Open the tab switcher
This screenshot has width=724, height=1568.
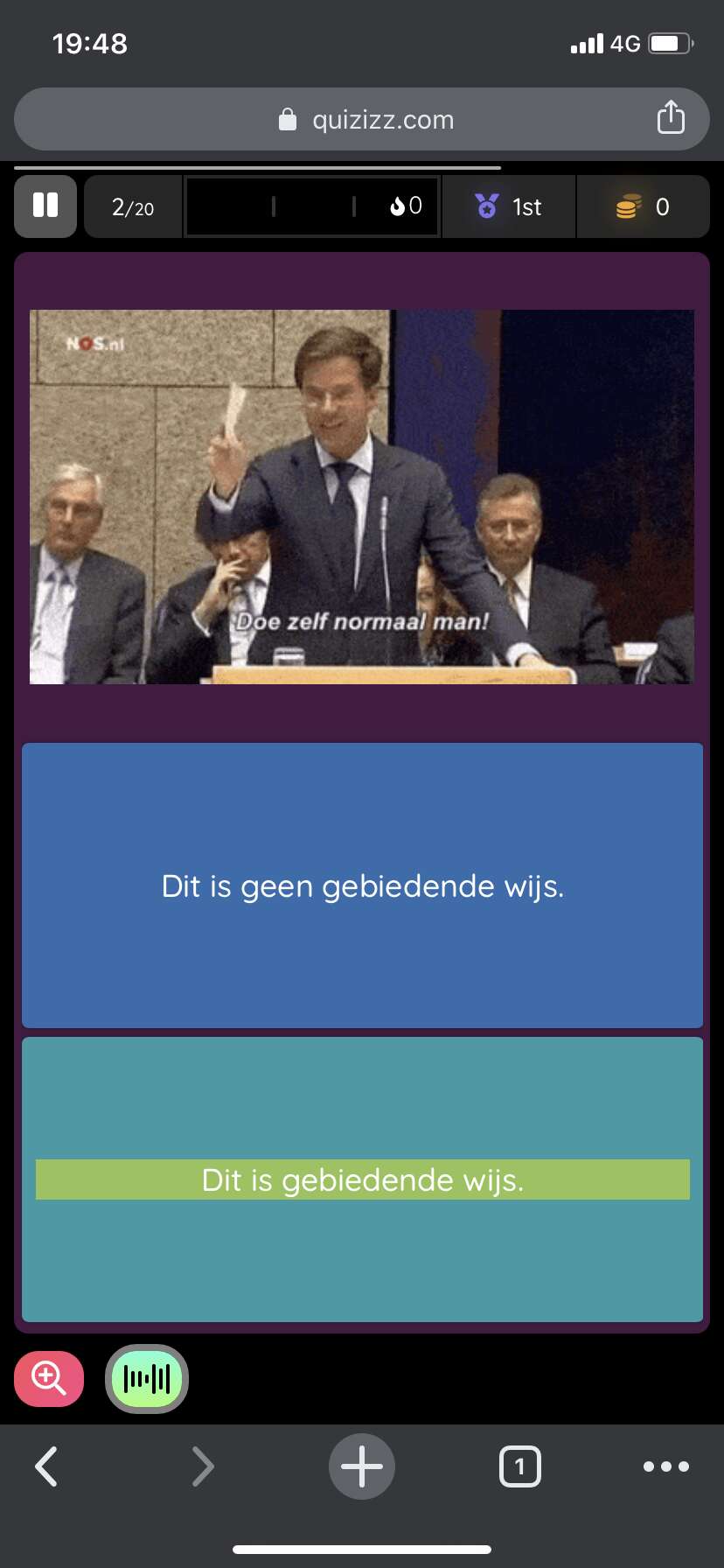[520, 1466]
